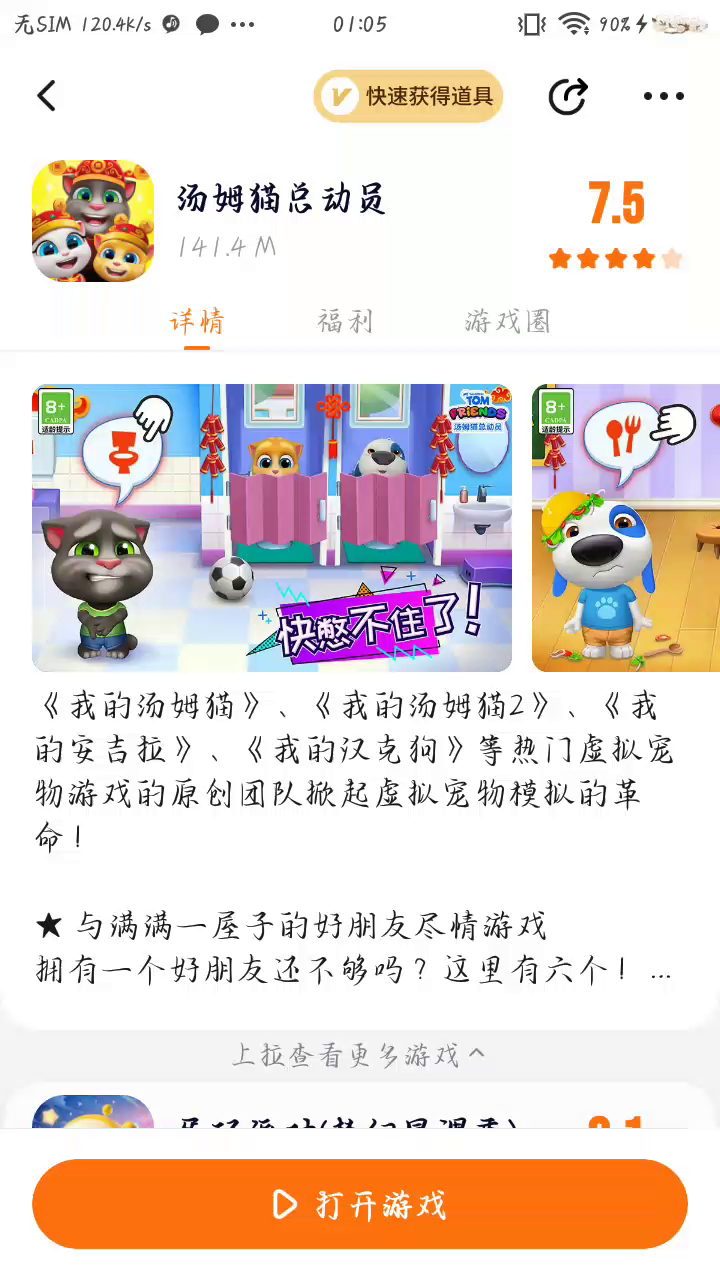Tap 上拉查看更多游戏 to see more games
This screenshot has height=1280, width=720.
(x=359, y=1054)
